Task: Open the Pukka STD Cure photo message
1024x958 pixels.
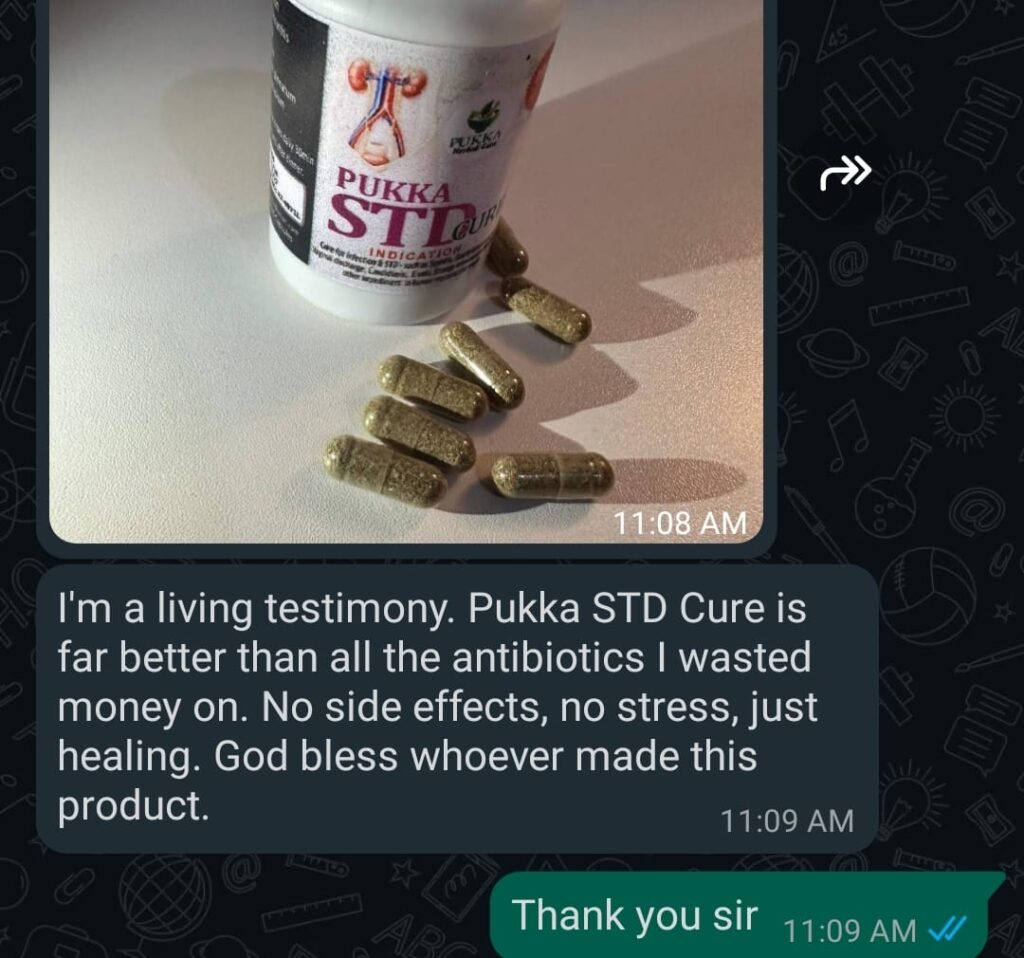Action: tap(405, 270)
